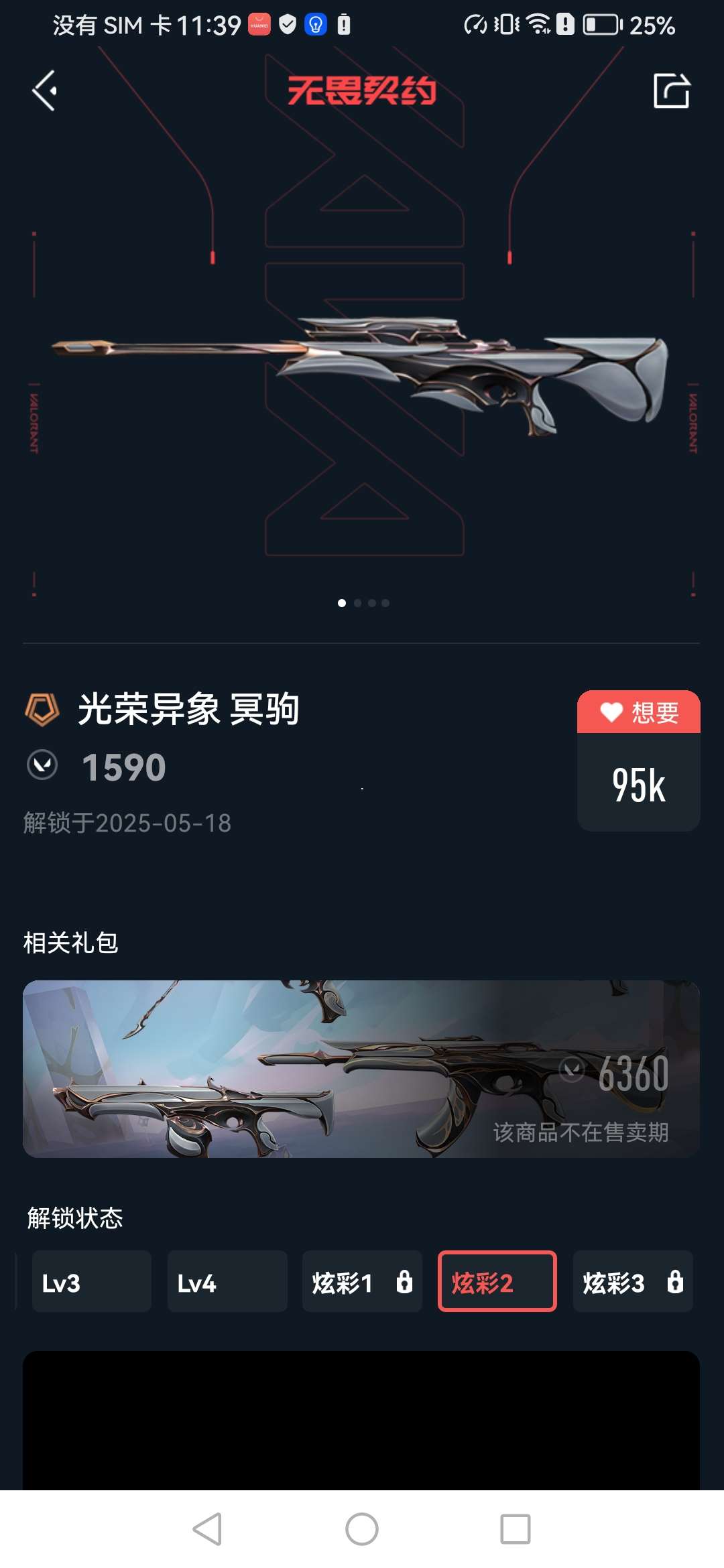724x1568 pixels.
Task: View the locked 炫彩3 variant
Action: [x=632, y=1281]
